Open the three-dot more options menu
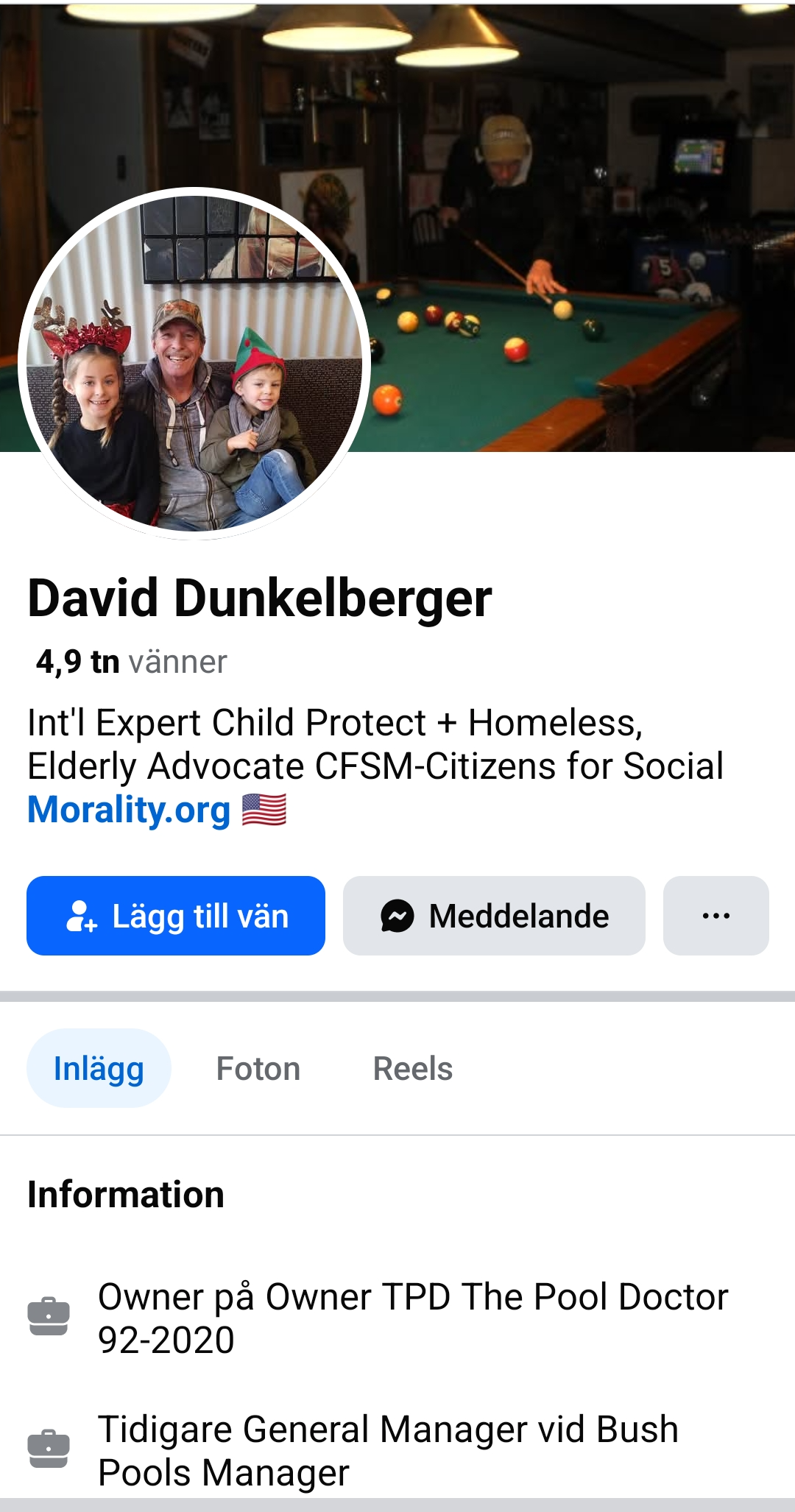 [x=715, y=916]
